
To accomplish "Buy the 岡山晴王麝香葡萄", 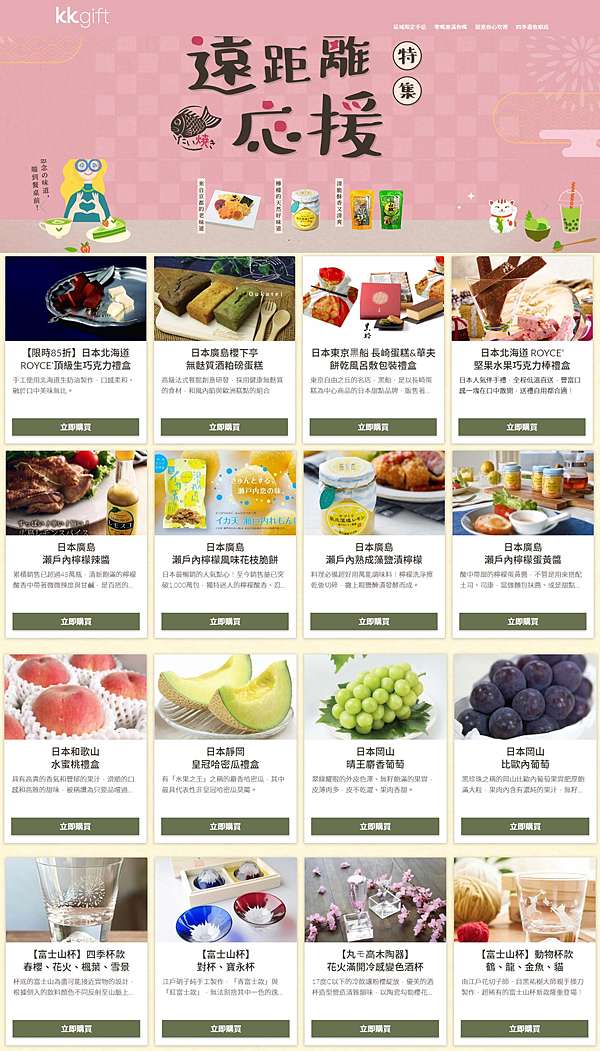I will [375, 826].
